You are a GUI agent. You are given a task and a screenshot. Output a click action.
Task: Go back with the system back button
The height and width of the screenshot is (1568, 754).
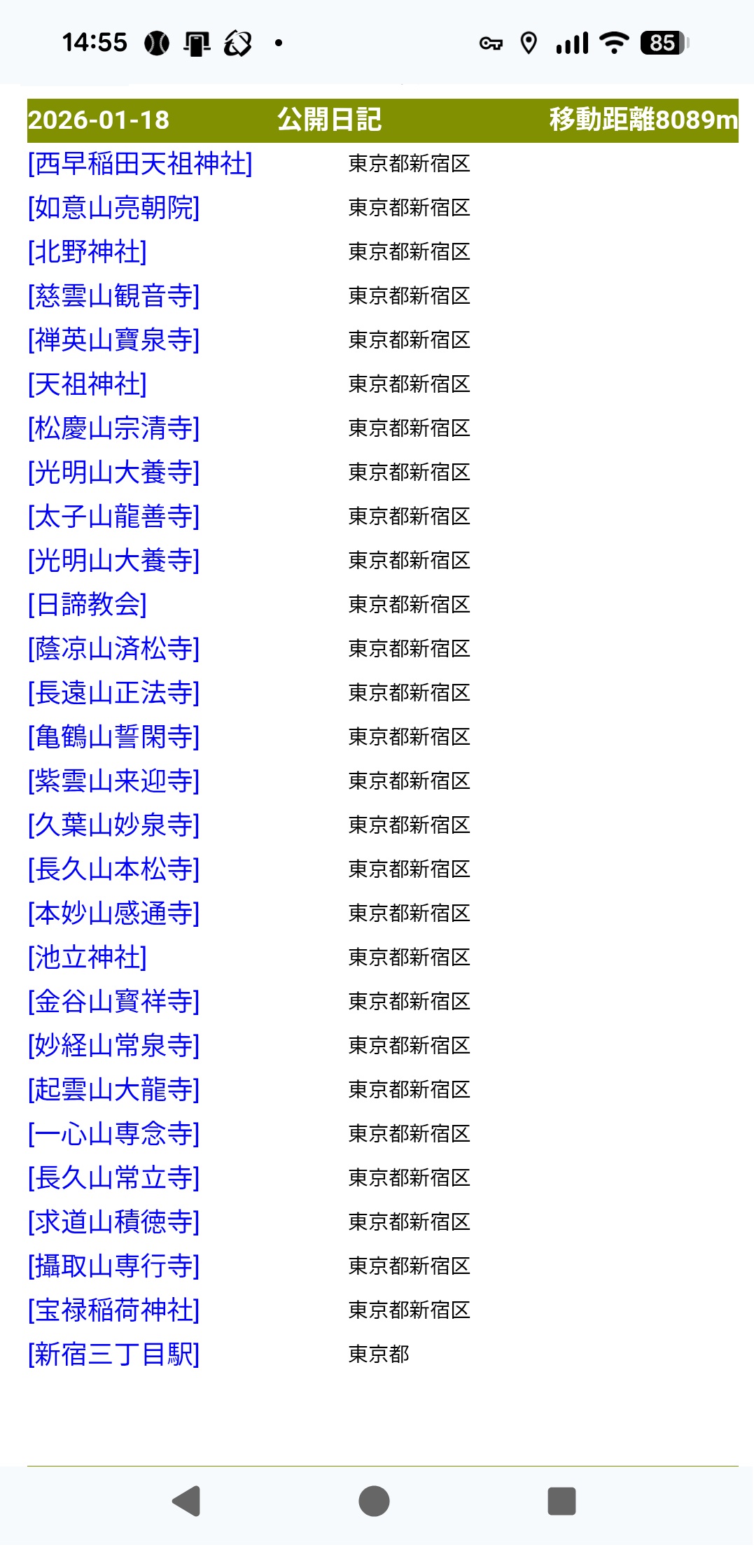(x=187, y=1501)
